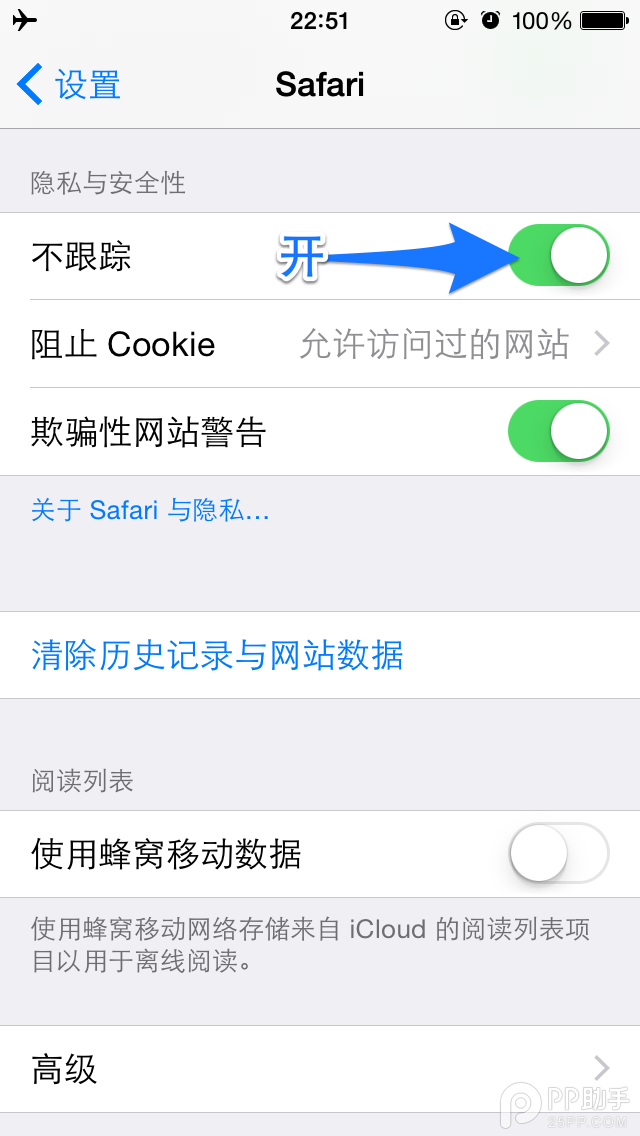Open 关于 Safari 与隐私 link

[x=150, y=510]
